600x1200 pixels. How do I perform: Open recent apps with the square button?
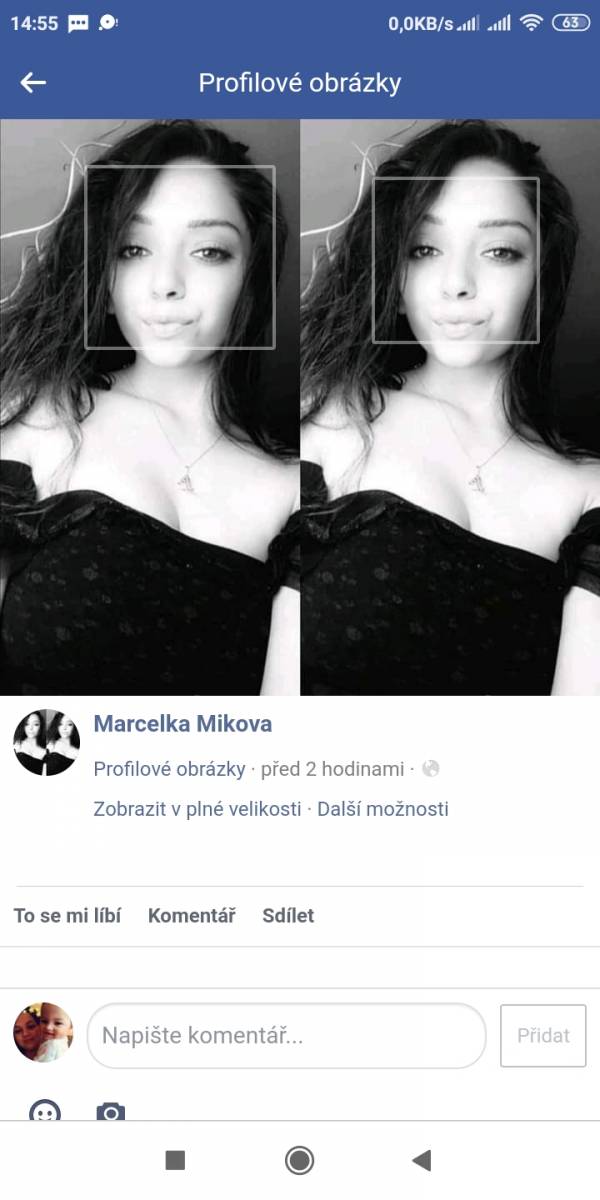[x=175, y=1160]
